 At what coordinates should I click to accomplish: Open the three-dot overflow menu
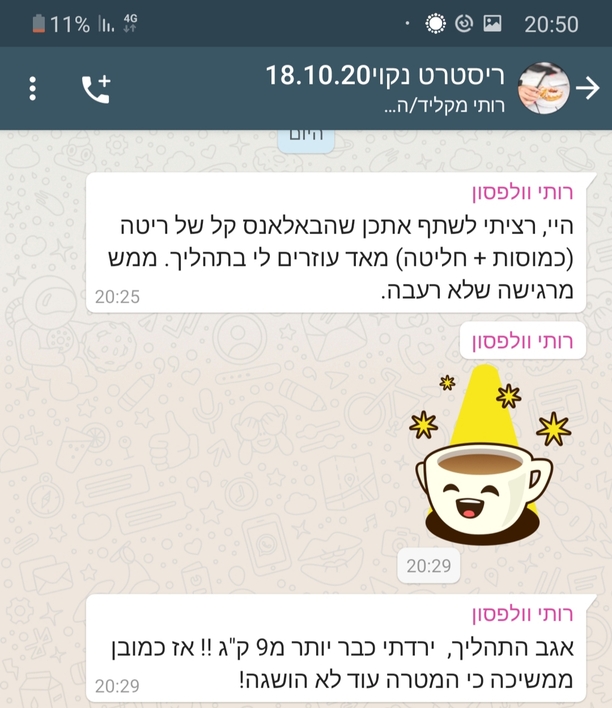tap(33, 88)
